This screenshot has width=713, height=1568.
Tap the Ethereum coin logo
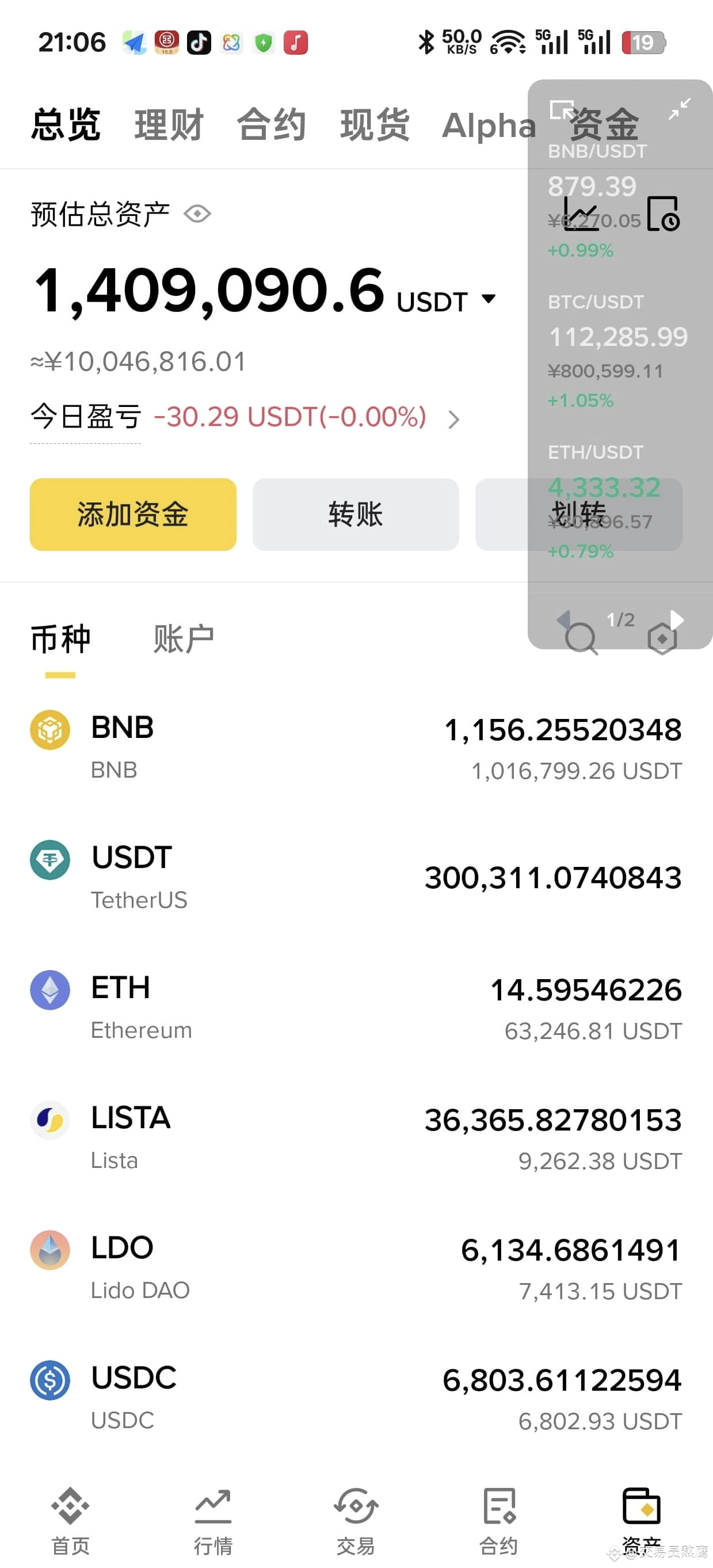coord(50,989)
